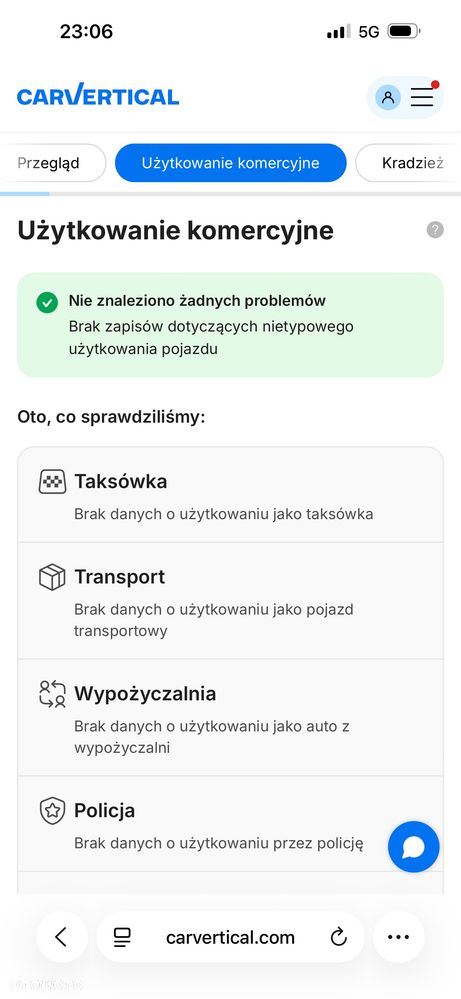Tap the carvertical.com address bar
Image resolution: width=461 pixels, height=999 pixels.
coord(230,937)
